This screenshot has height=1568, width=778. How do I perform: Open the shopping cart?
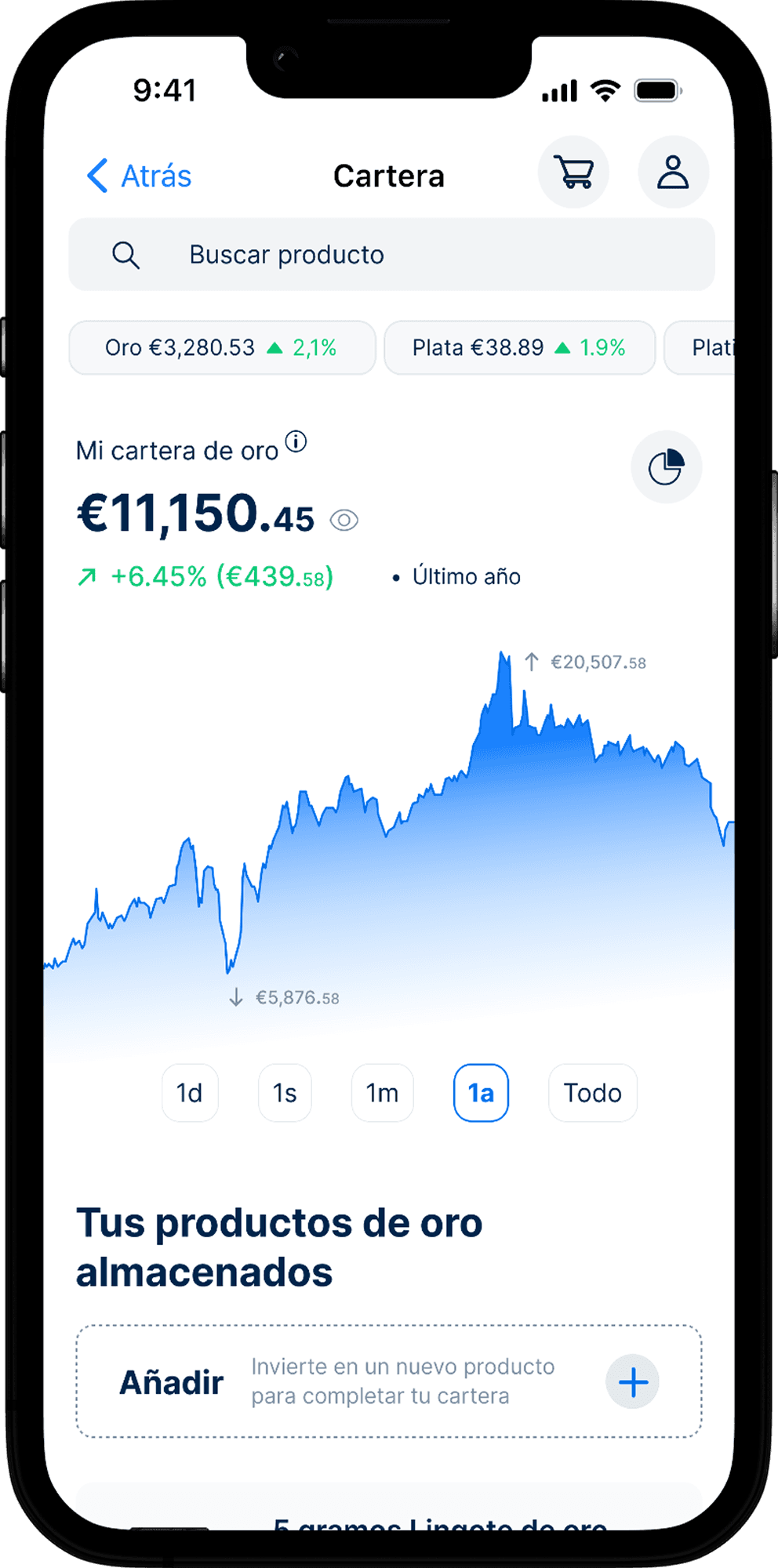[573, 172]
